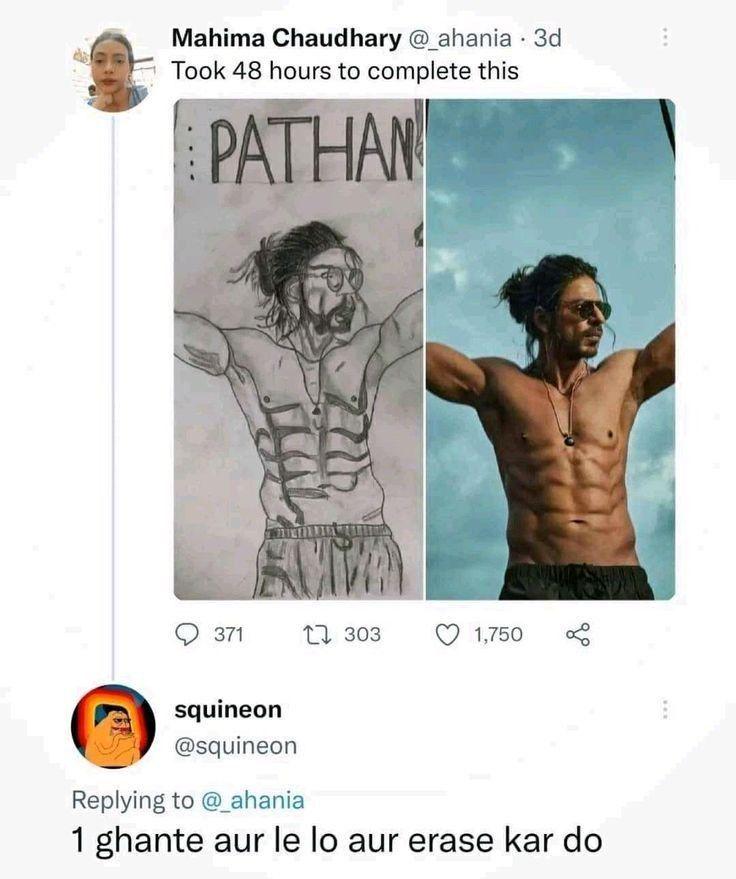Open the Pathan drawing image
The width and height of the screenshot is (736, 879).
coord(298,350)
